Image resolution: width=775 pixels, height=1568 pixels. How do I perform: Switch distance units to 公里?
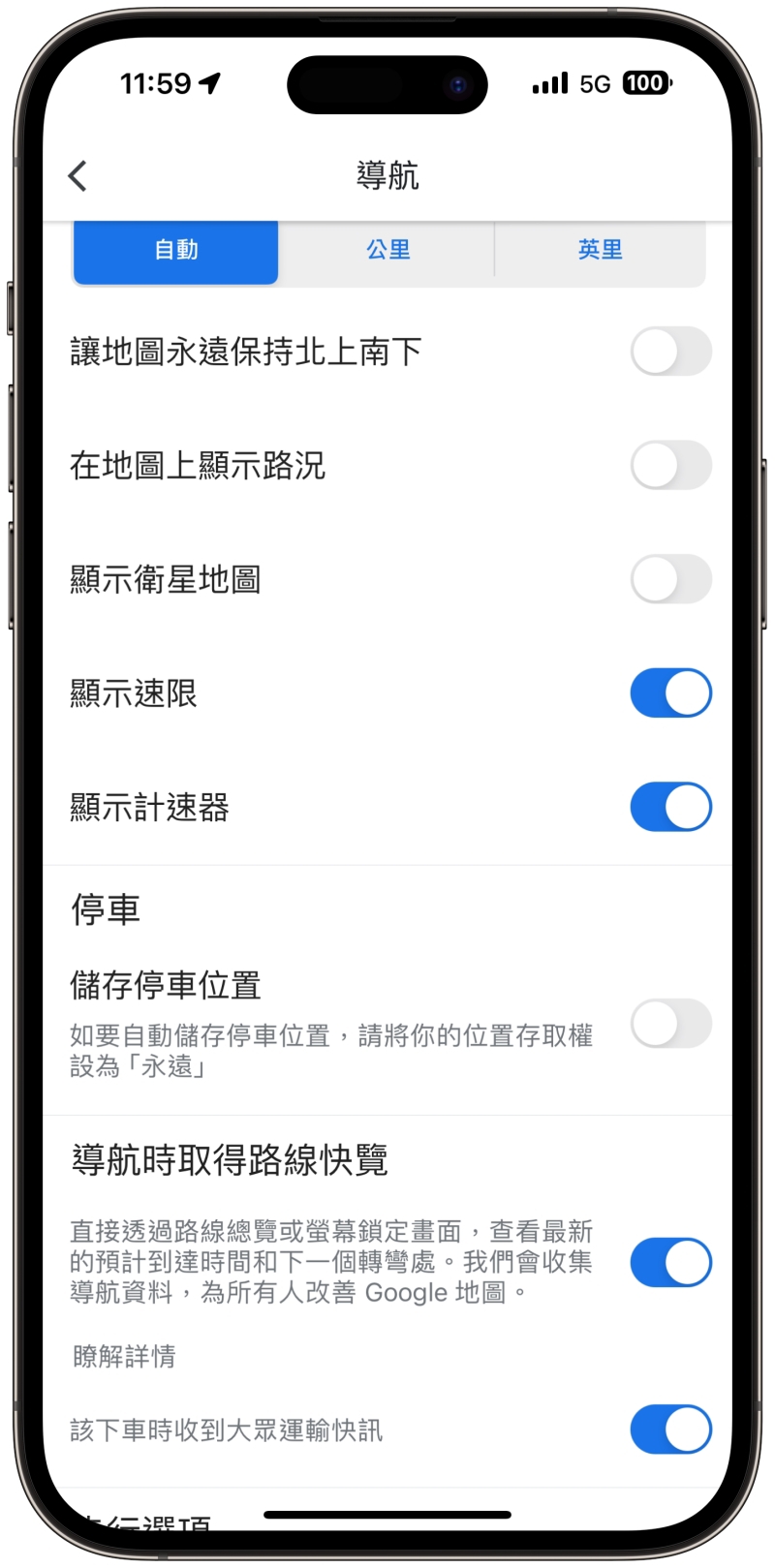pyautogui.click(x=387, y=250)
